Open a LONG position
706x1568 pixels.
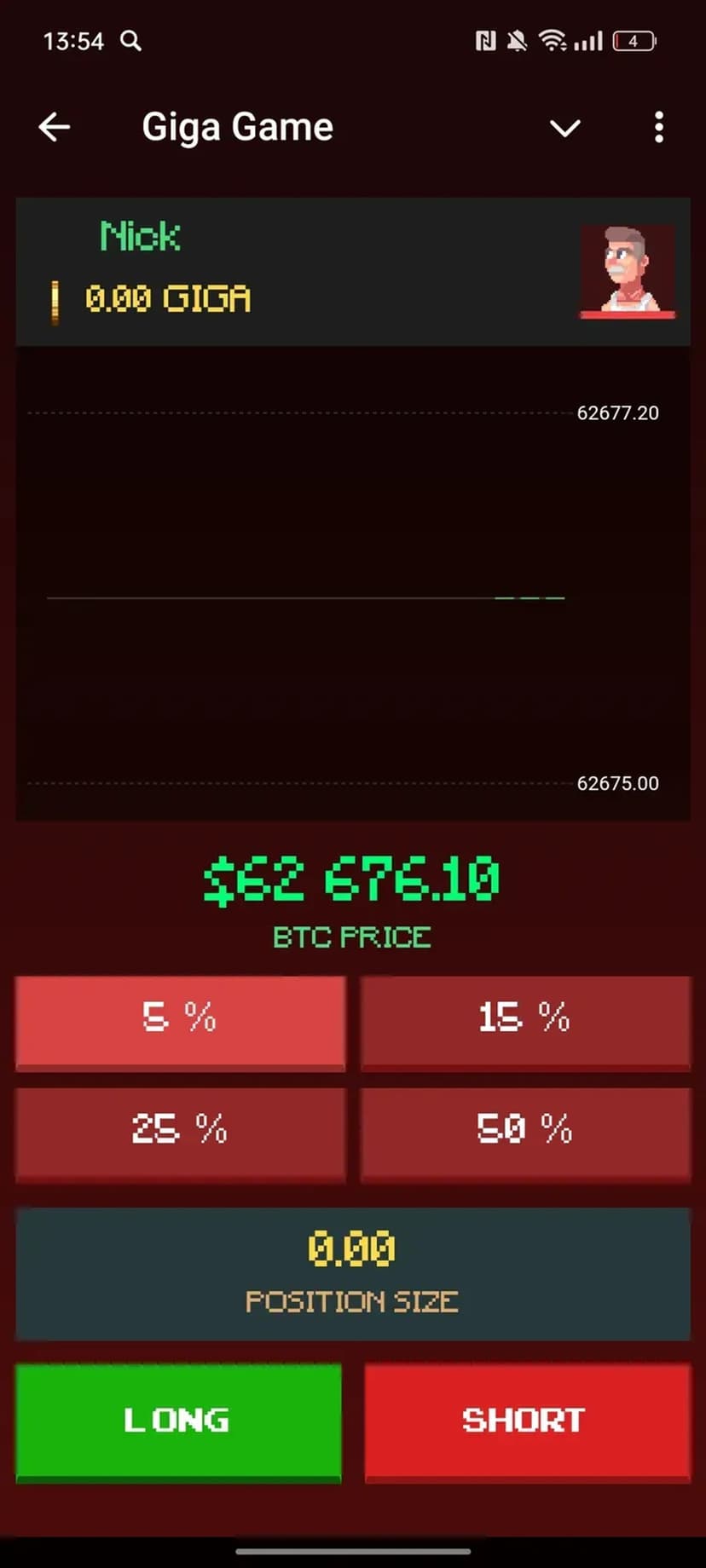(x=178, y=1421)
